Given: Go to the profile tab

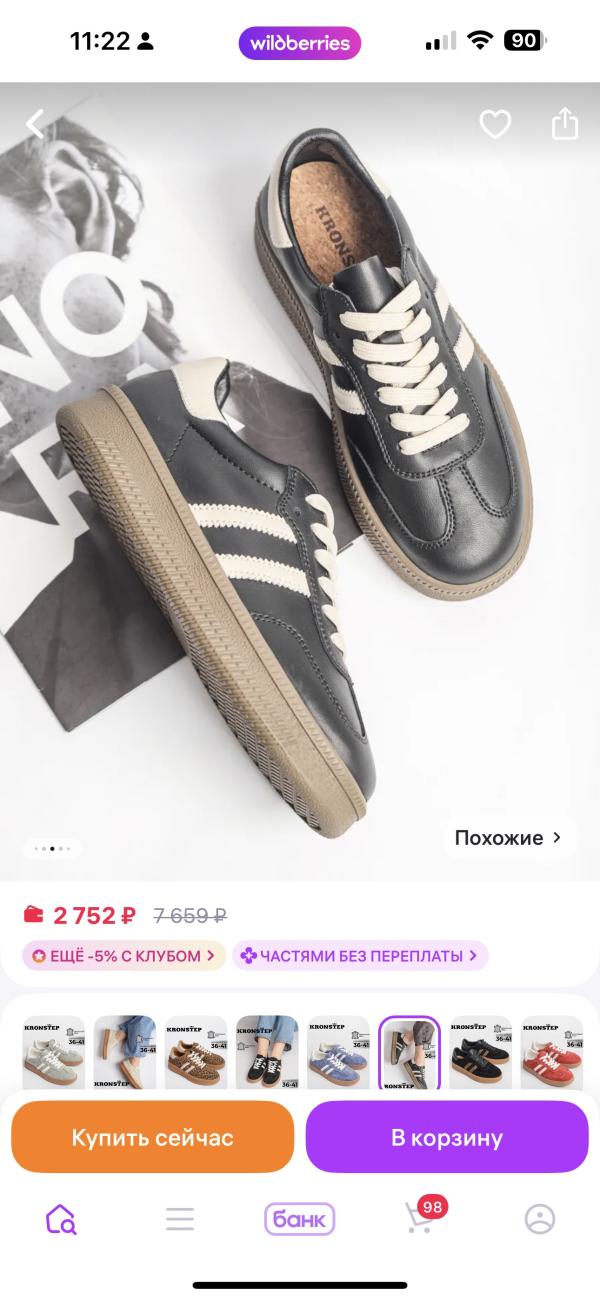Looking at the screenshot, I should point(540,1219).
